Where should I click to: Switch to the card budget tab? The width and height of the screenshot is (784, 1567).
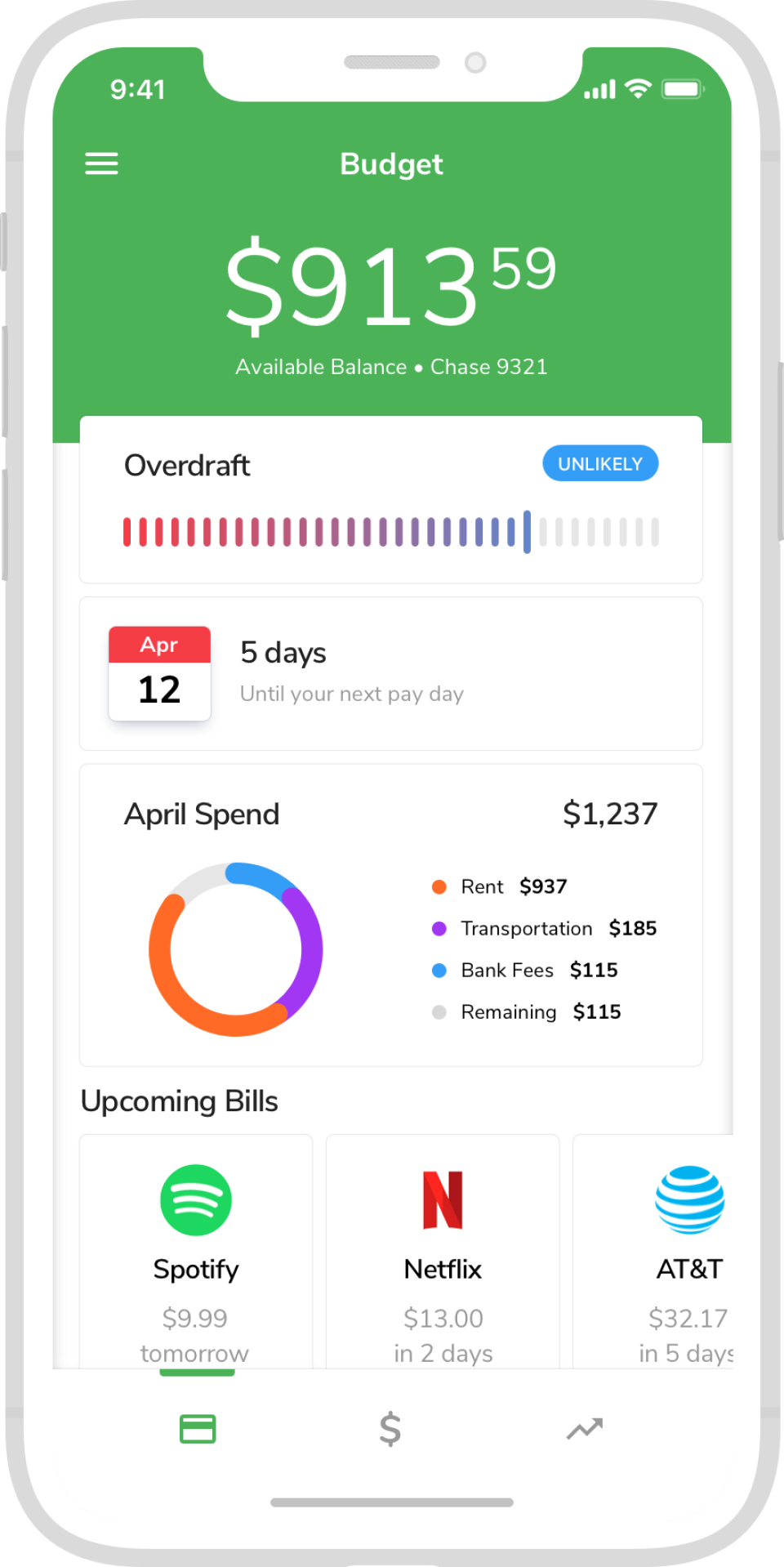click(x=198, y=1429)
